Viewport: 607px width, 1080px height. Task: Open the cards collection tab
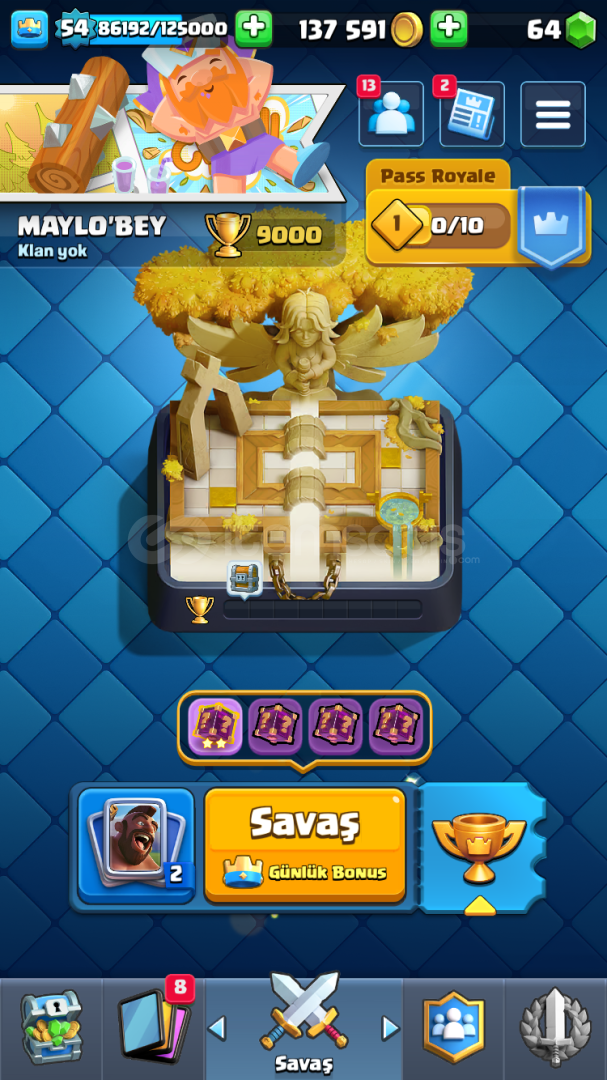pyautogui.click(x=153, y=1027)
